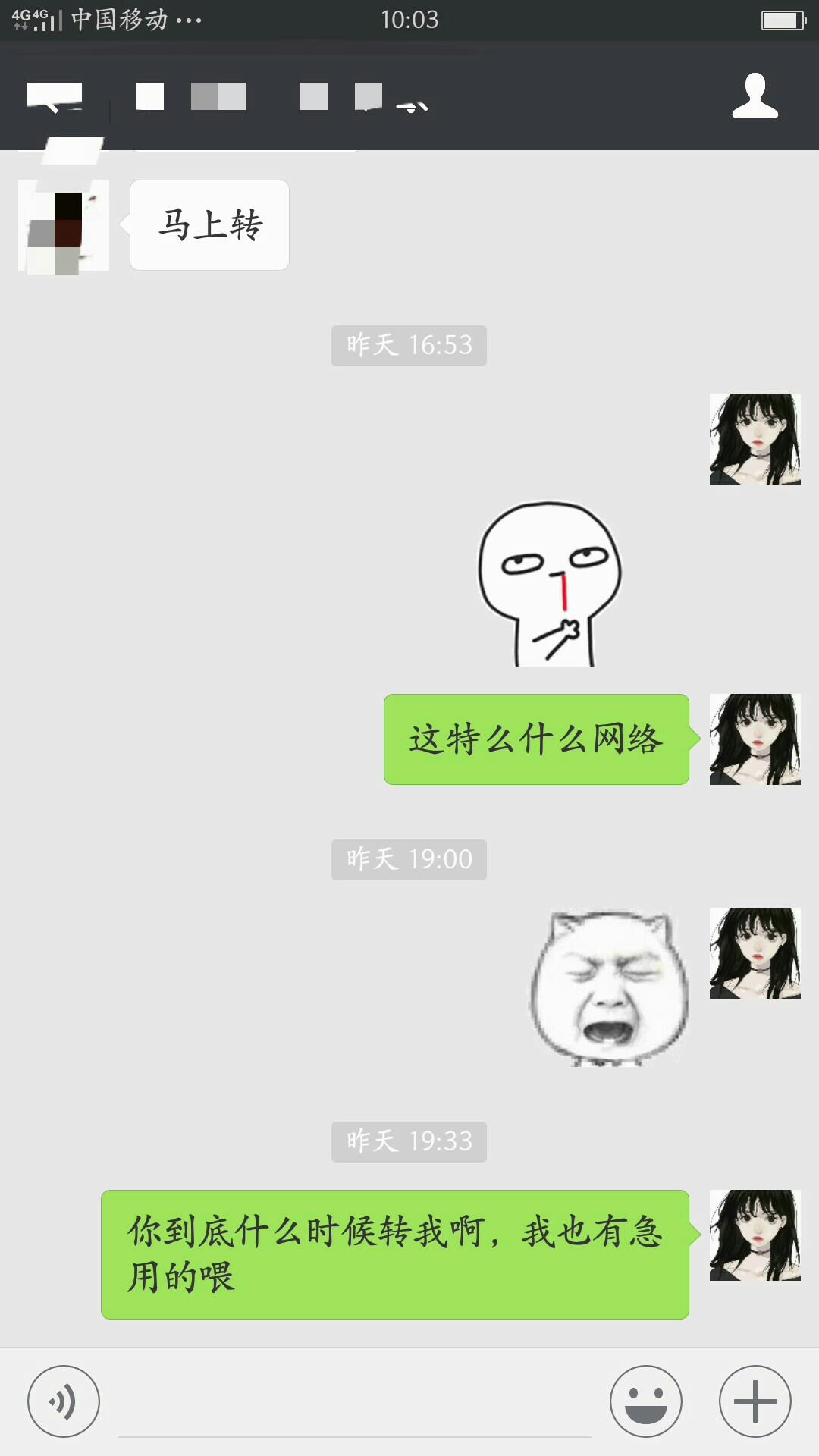Go back using the top-left arrow

tap(53, 97)
